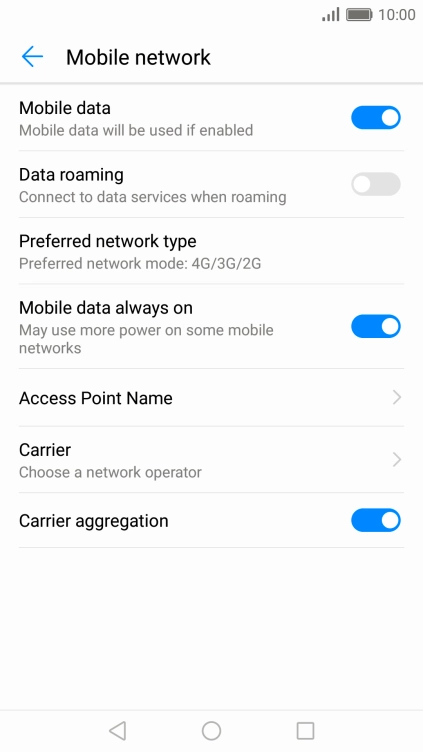Image resolution: width=423 pixels, height=752 pixels.
Task: Toggle Carrier aggregation off
Action: (x=376, y=520)
